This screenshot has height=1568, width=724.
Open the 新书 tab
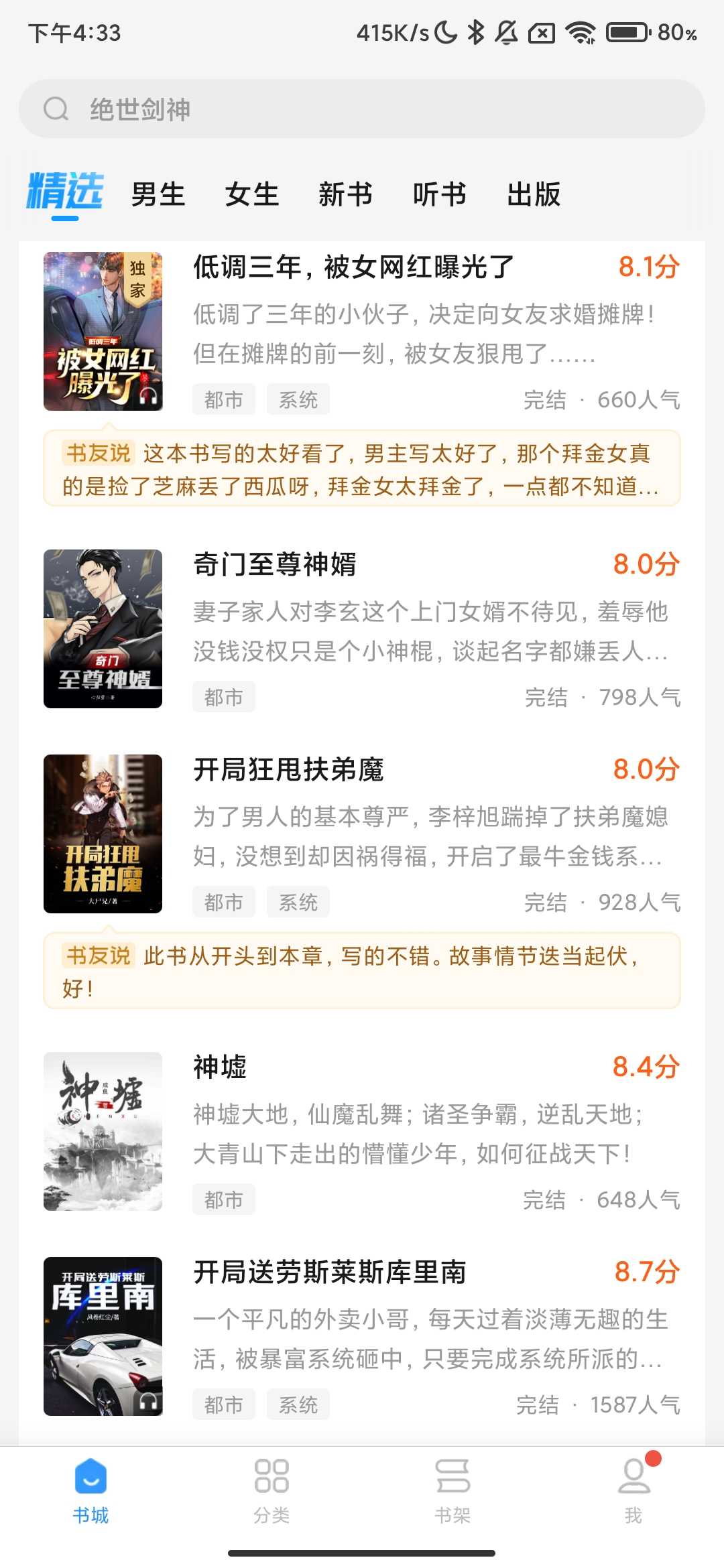pos(346,194)
